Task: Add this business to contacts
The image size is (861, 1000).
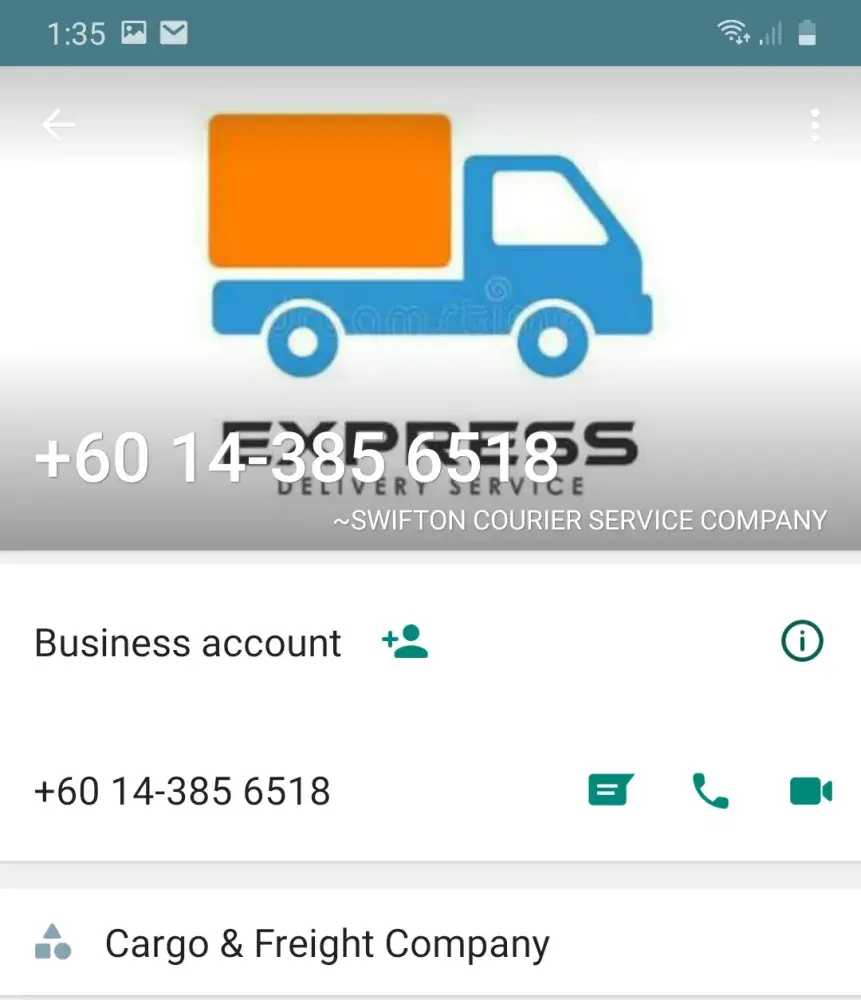Action: pos(405,642)
